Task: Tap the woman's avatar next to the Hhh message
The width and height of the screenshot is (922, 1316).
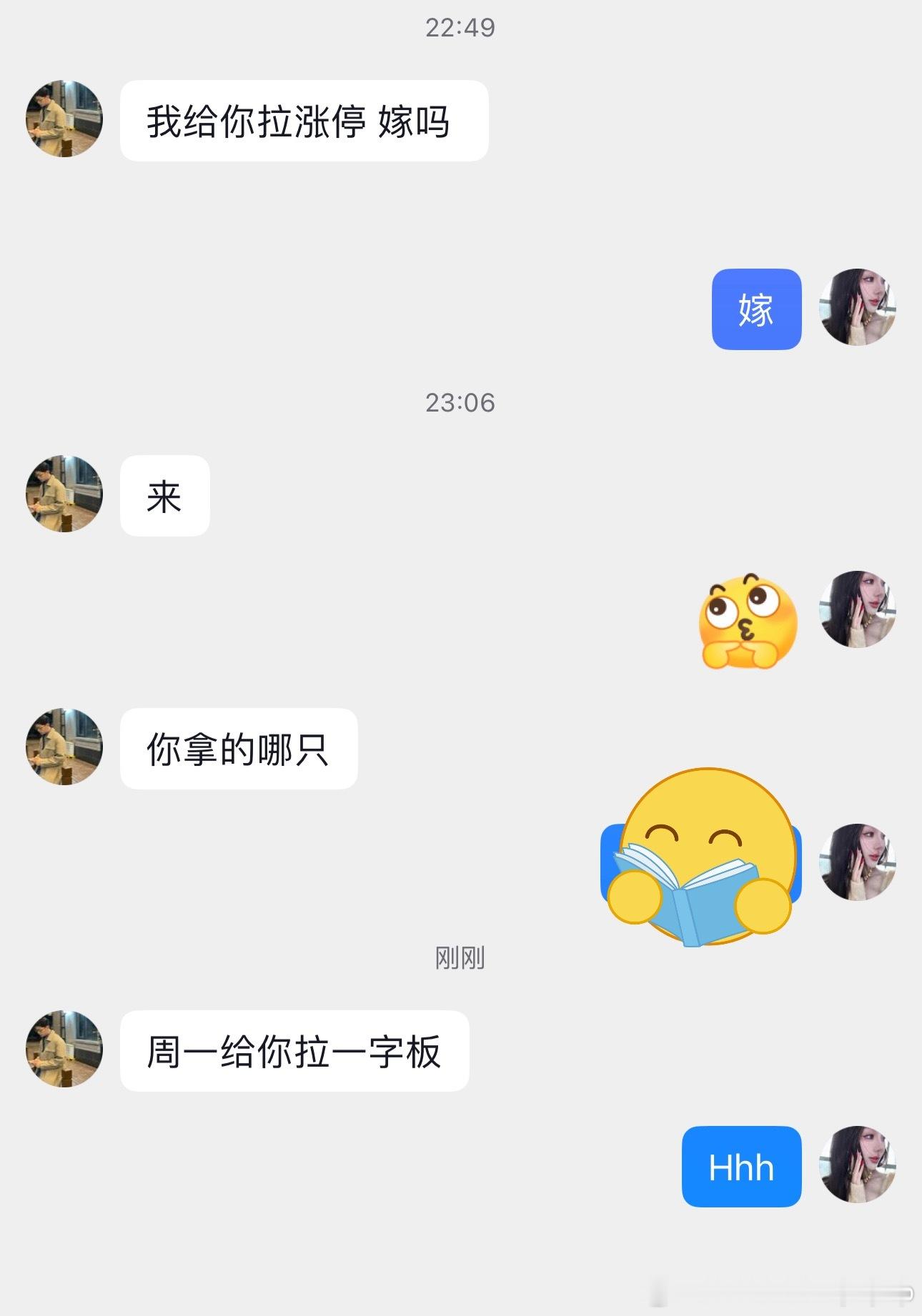Action: click(x=858, y=1165)
